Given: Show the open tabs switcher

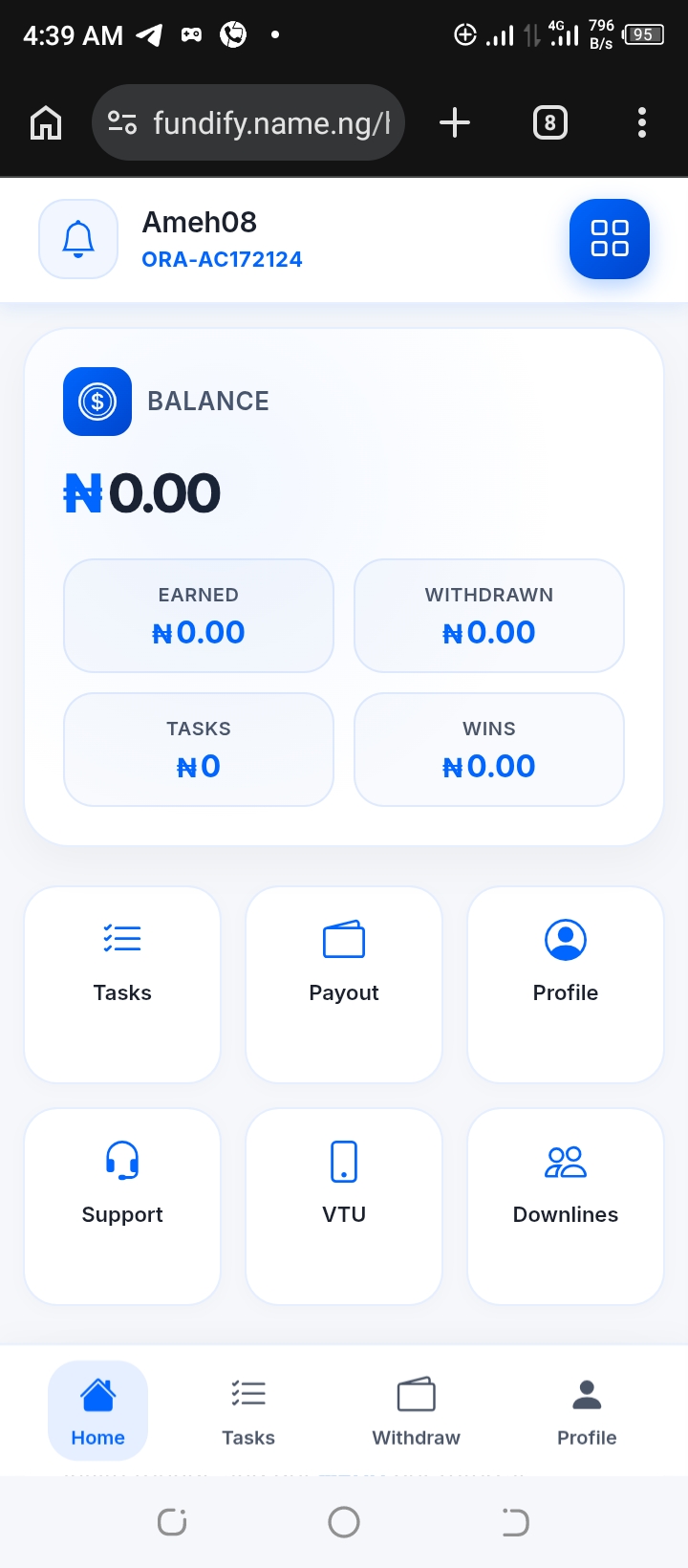Looking at the screenshot, I should (x=549, y=122).
